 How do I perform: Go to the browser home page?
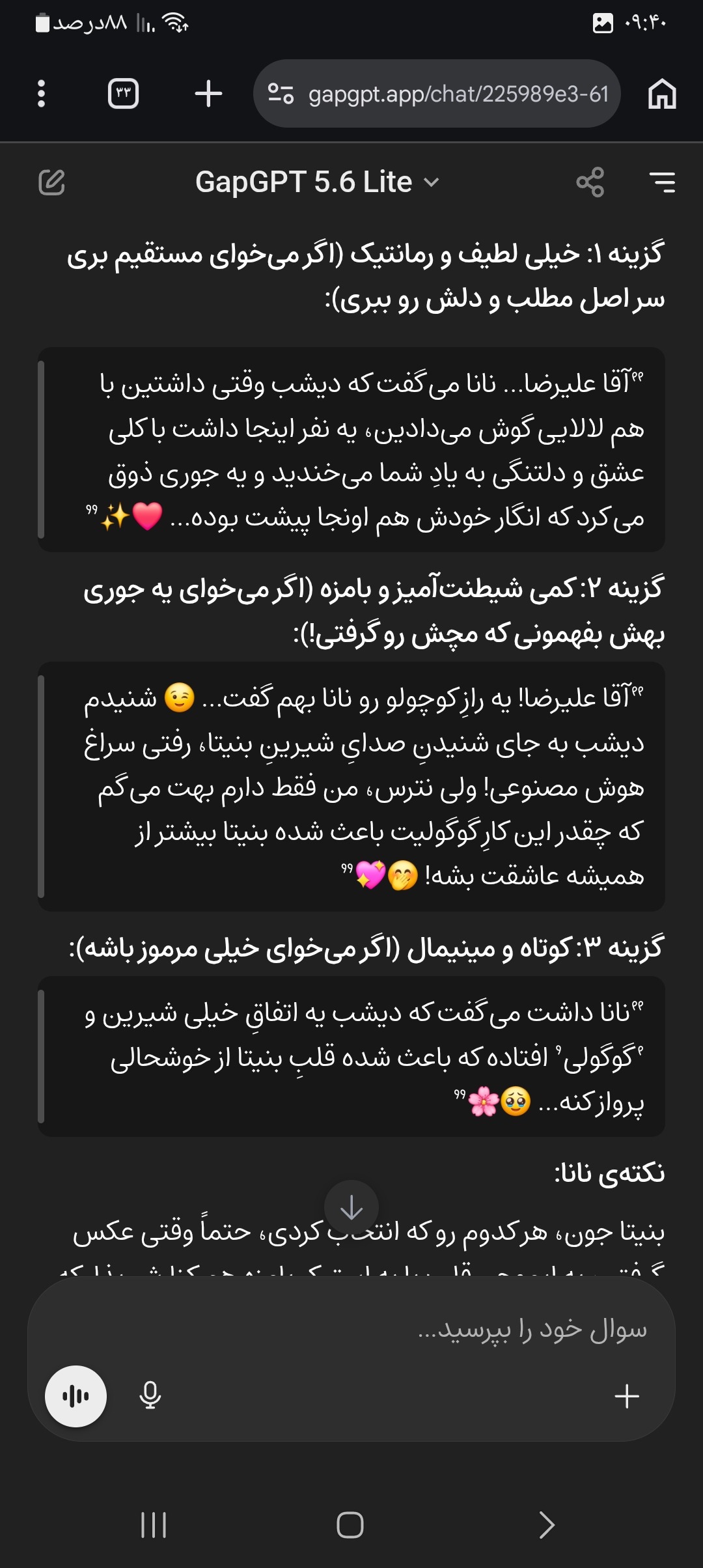tap(662, 94)
